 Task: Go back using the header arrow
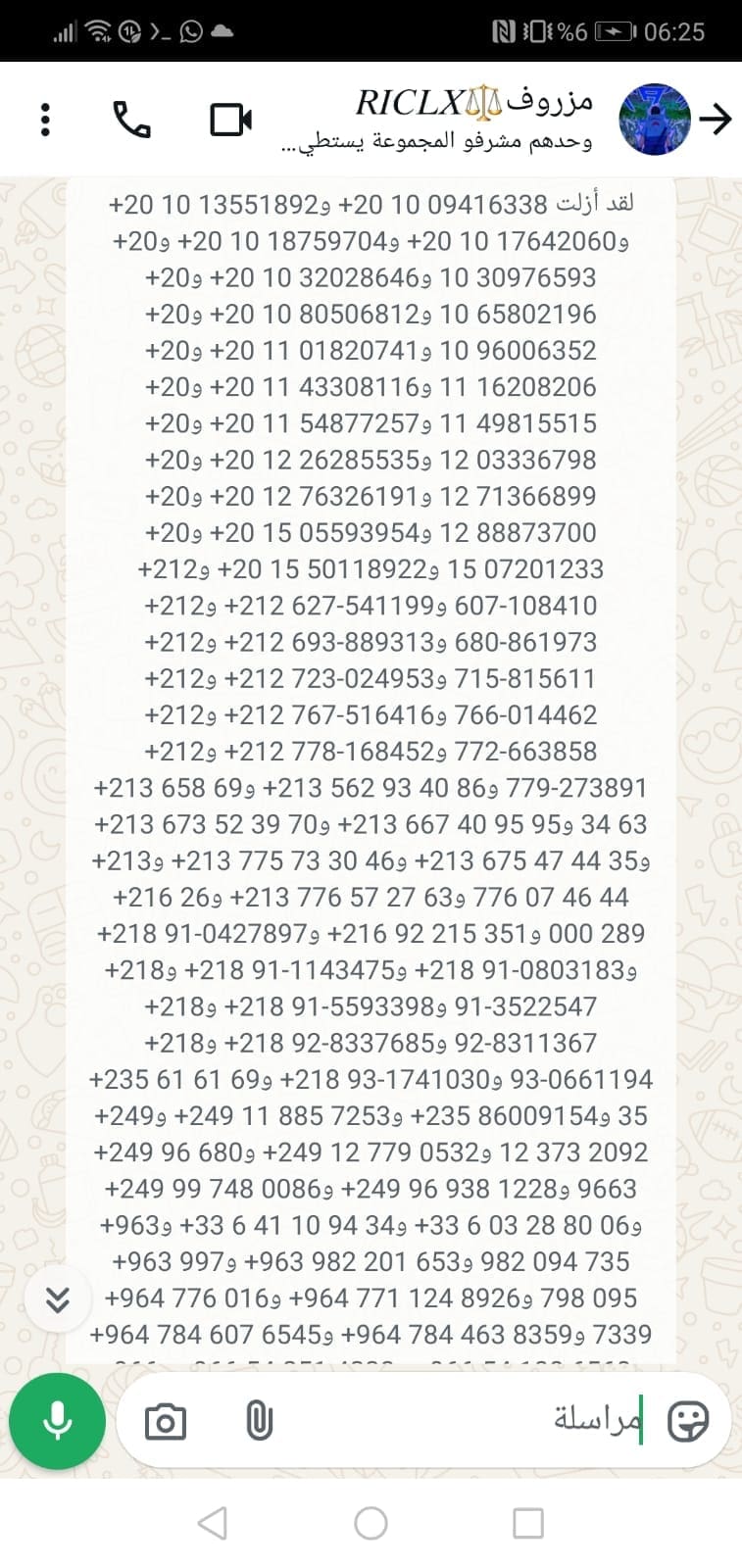point(717,120)
